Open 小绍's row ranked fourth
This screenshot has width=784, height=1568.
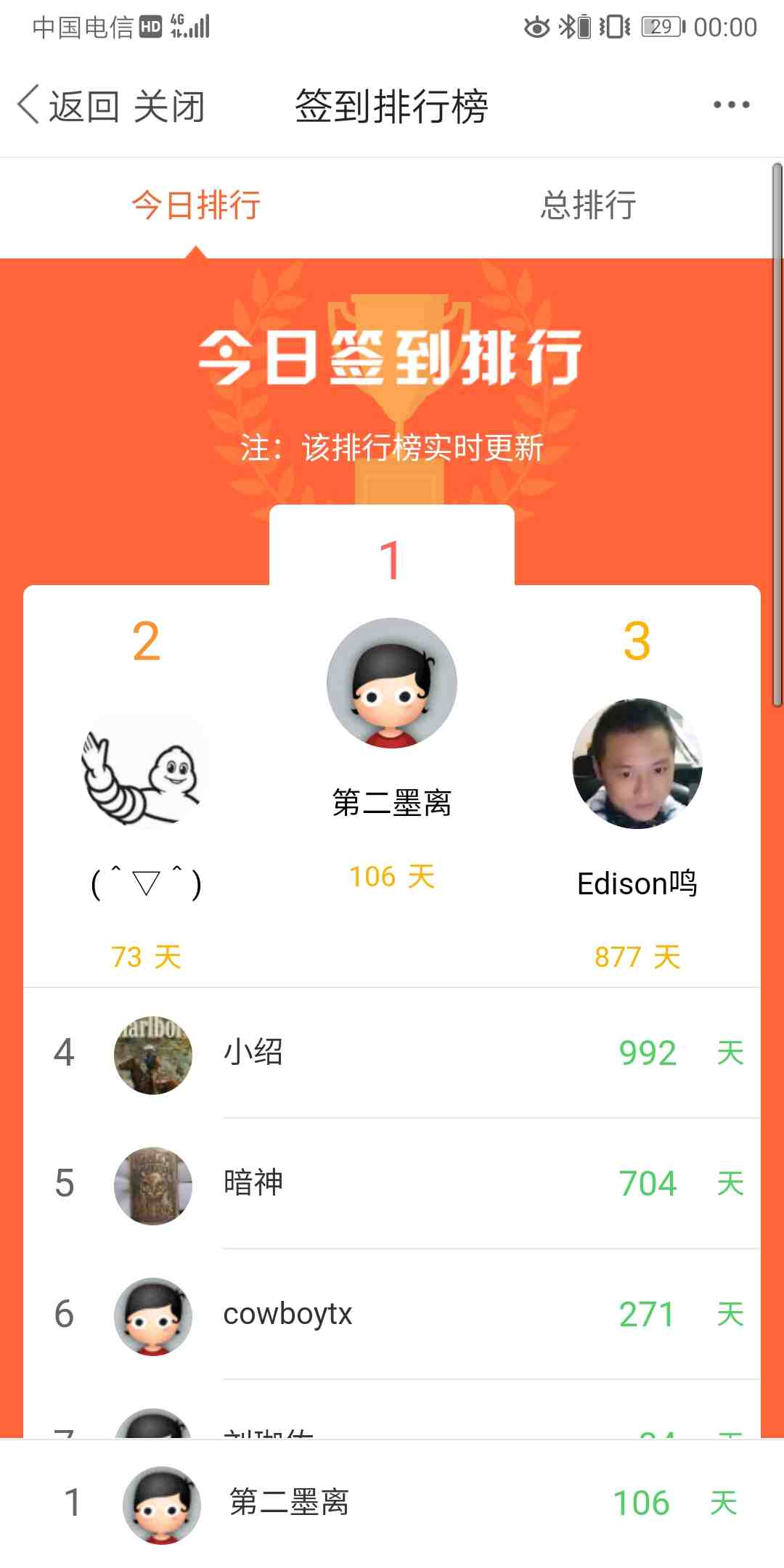392,1053
